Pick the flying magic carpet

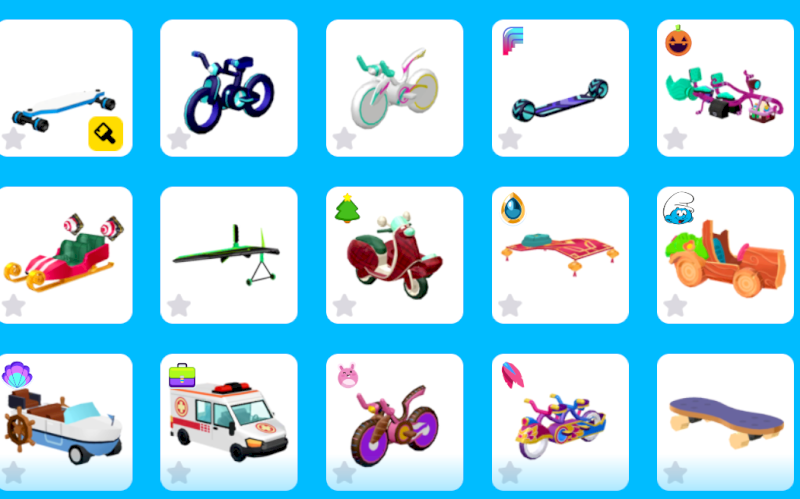pos(560,250)
